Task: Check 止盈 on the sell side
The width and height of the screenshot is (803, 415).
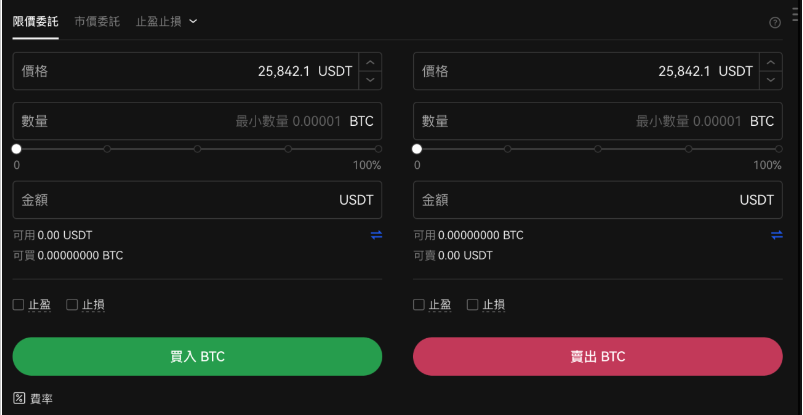Action: click(419, 304)
